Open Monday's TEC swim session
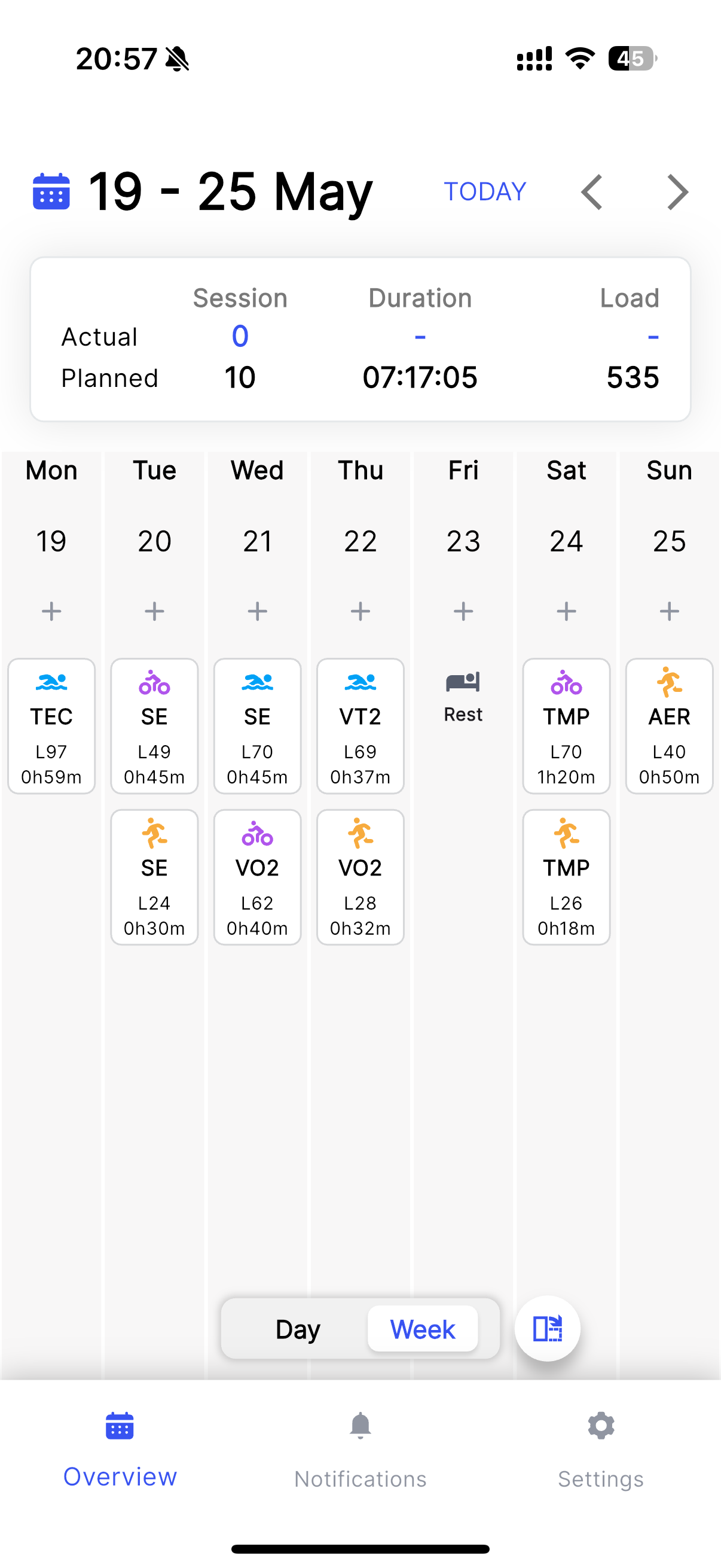721x1568 pixels. pyautogui.click(x=52, y=725)
